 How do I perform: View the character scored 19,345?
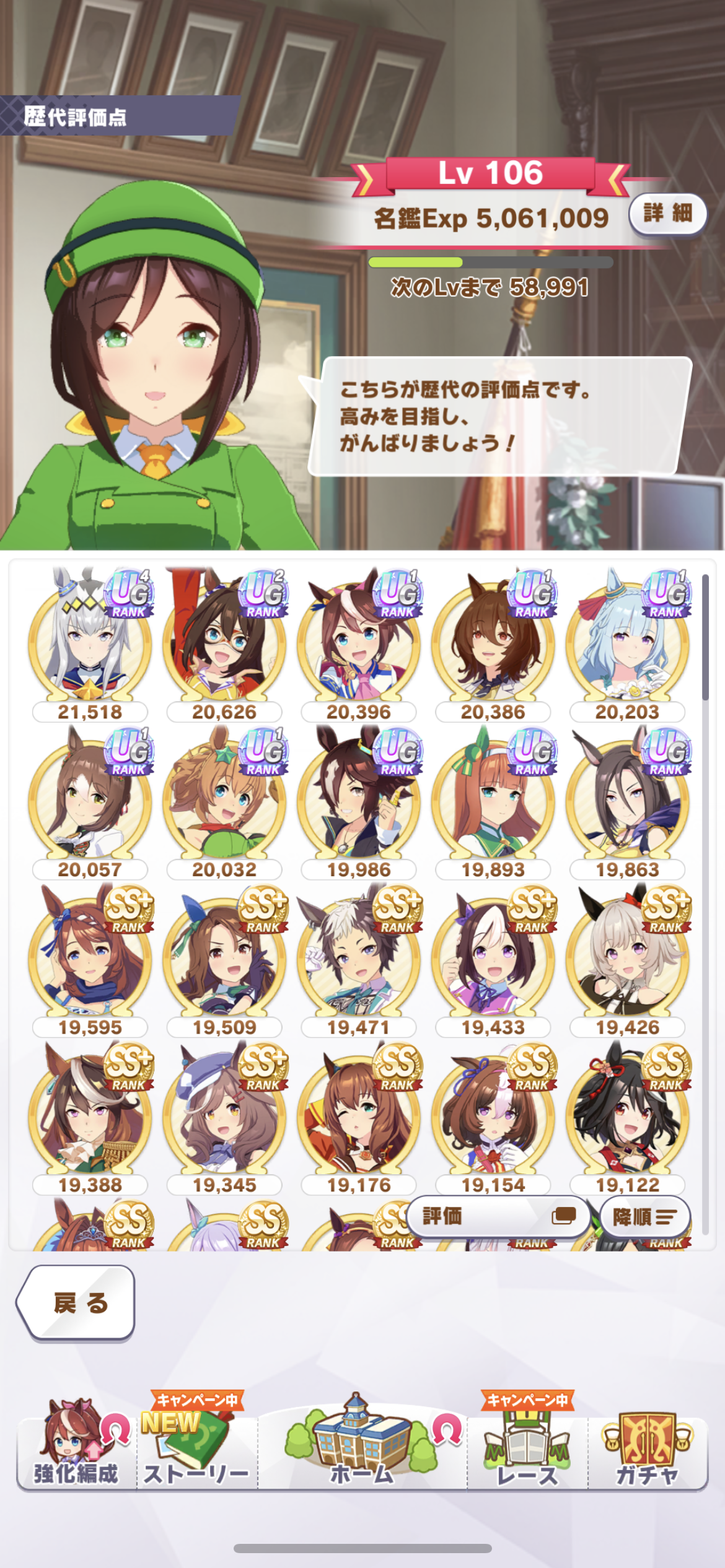tap(224, 1118)
